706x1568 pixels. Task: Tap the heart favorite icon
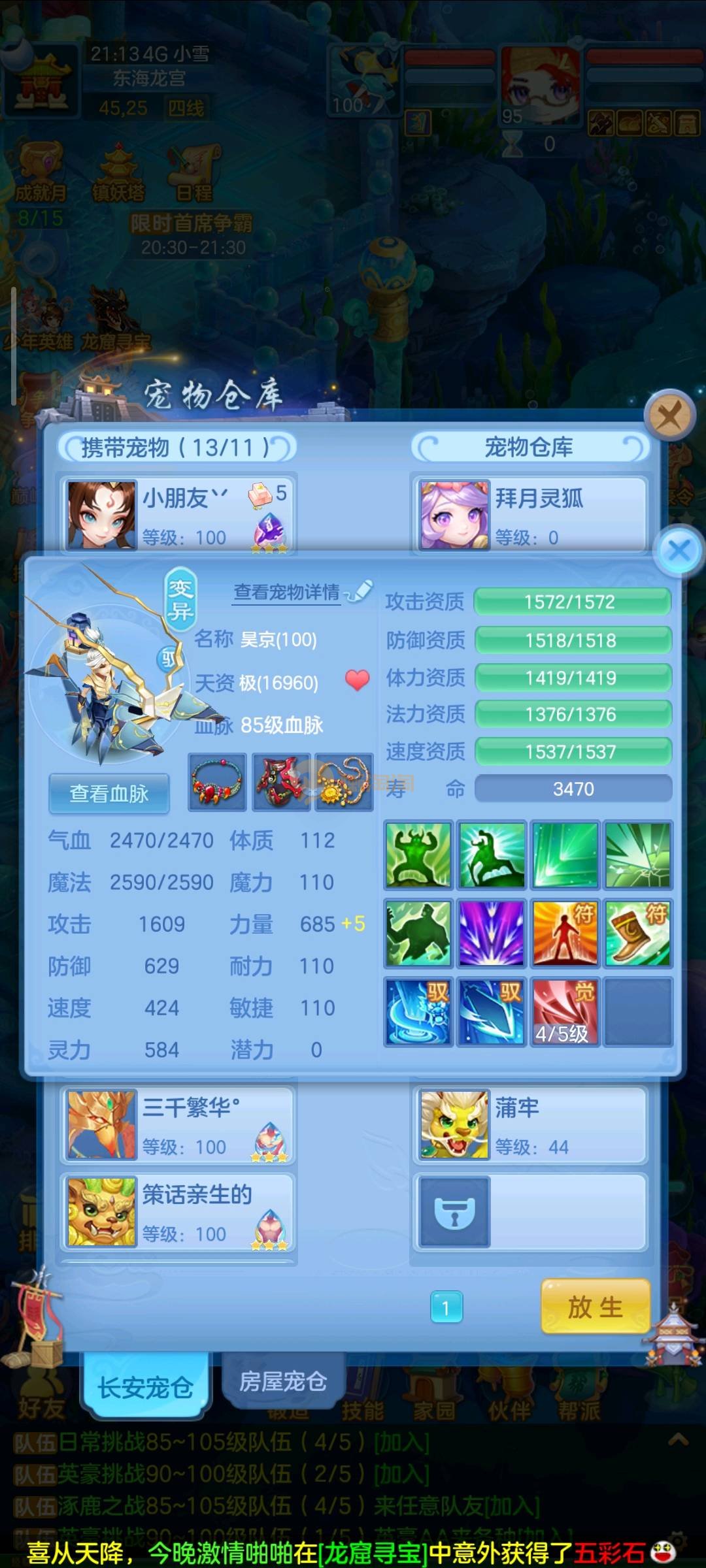tap(357, 680)
